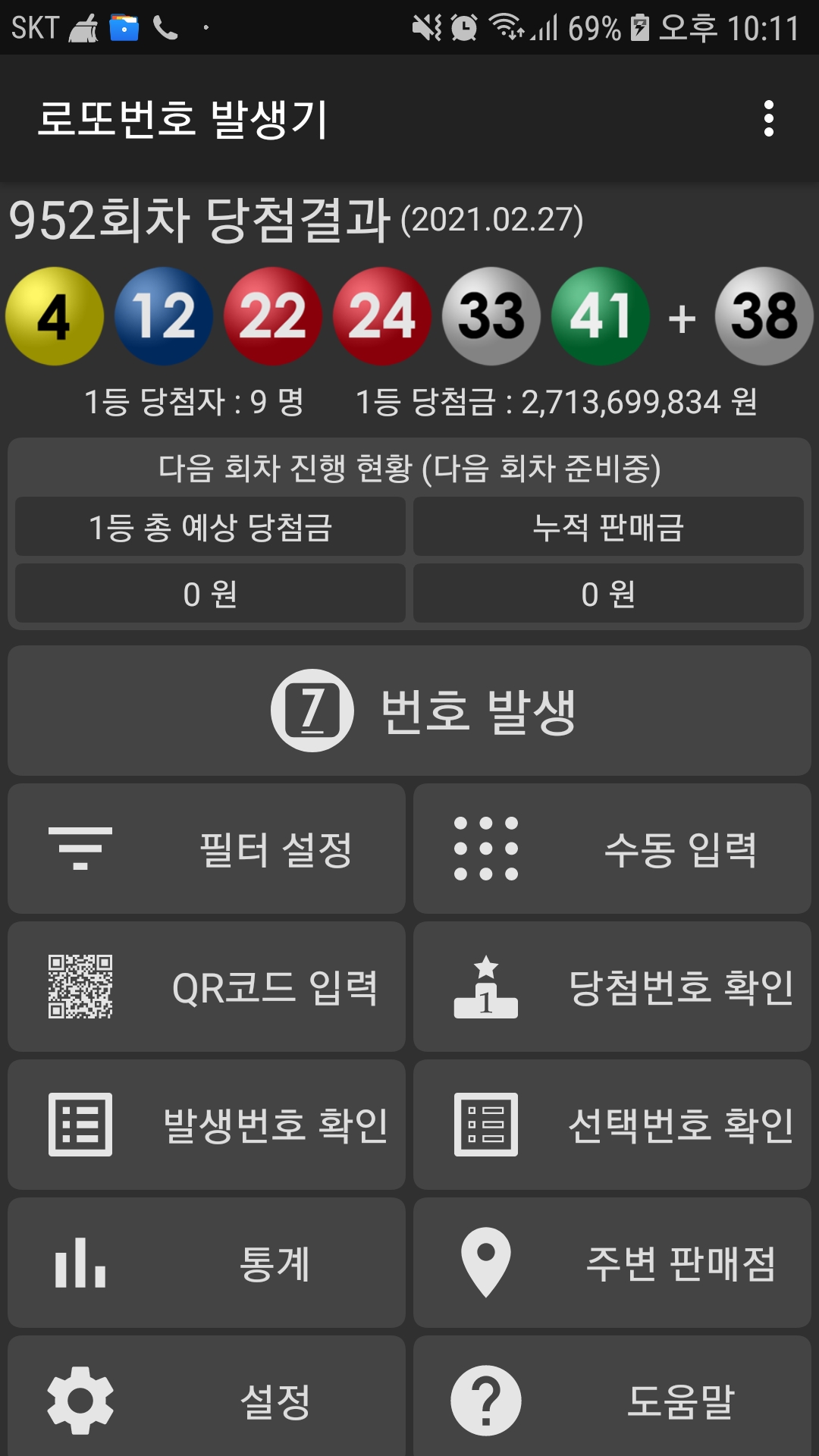This screenshot has height=1456, width=819.
Task: Open 발생번호 확인
Action: 206,1125
